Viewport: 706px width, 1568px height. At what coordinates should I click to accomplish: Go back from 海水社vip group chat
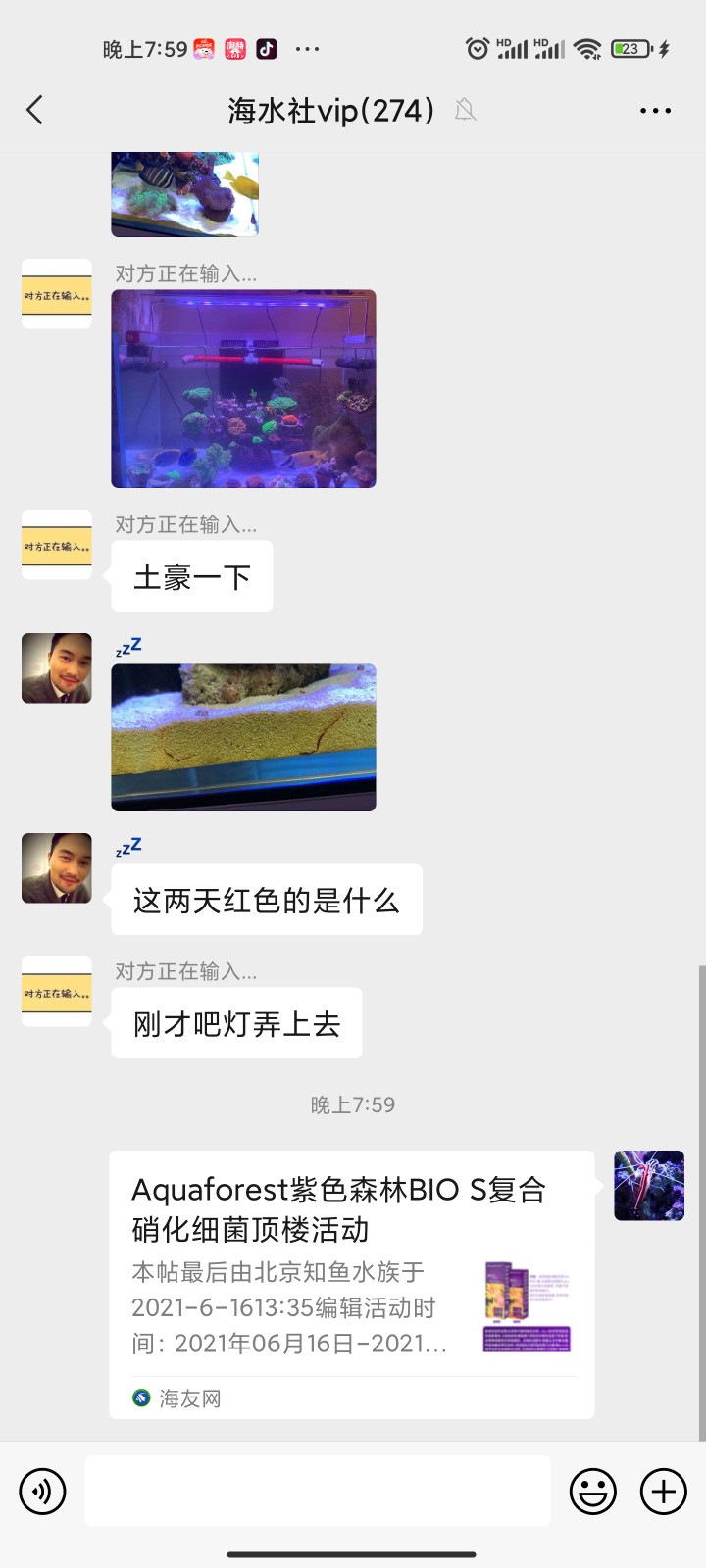[x=35, y=110]
